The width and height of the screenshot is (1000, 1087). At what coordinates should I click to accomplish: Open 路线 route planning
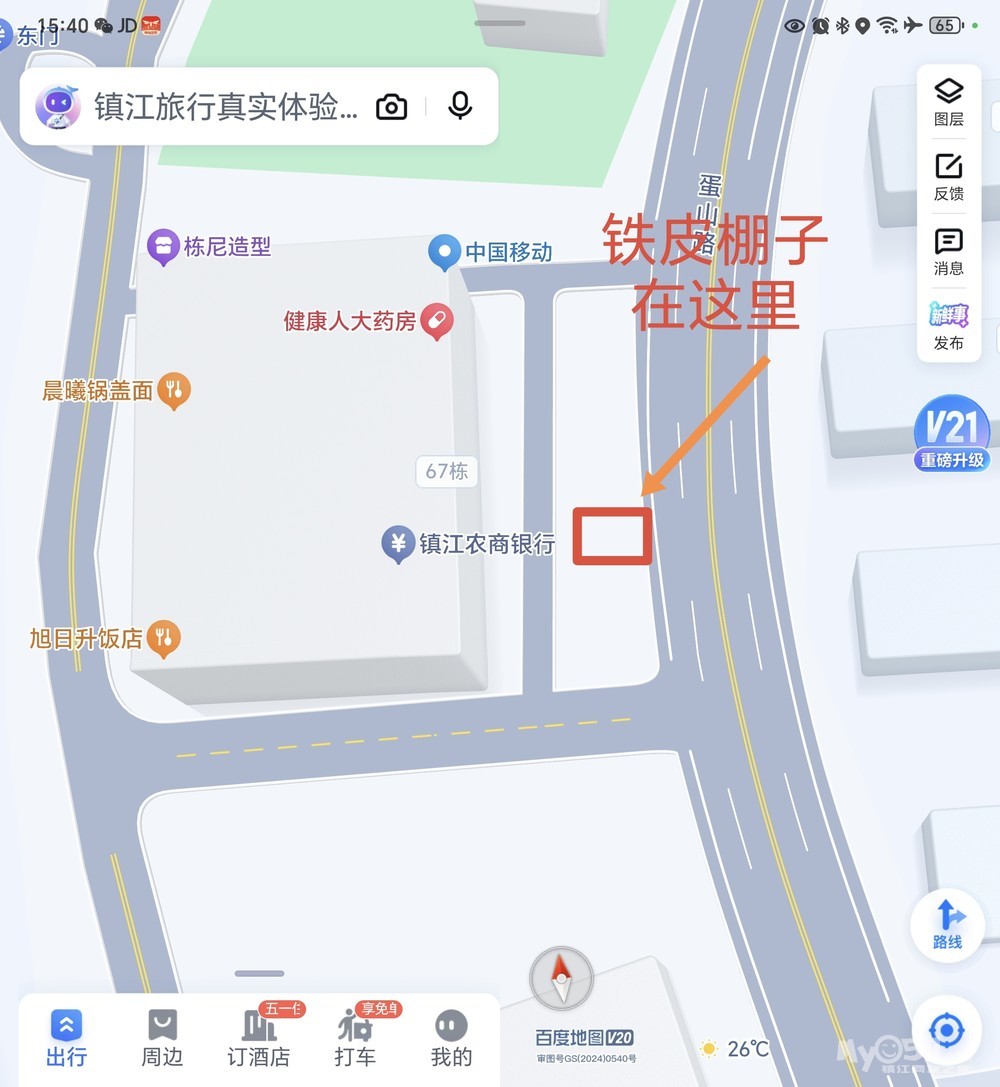click(947, 925)
